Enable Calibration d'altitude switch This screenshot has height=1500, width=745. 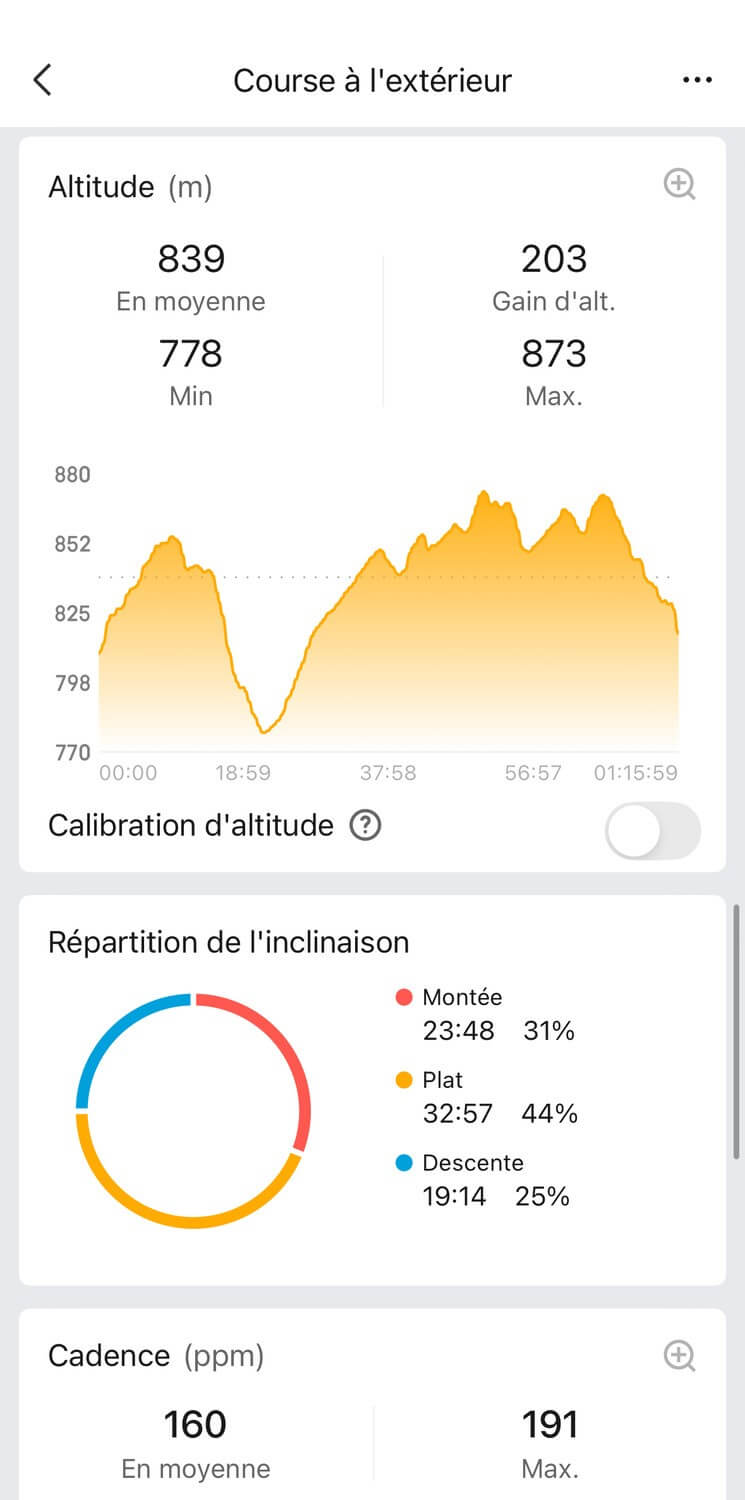pyautogui.click(x=653, y=830)
